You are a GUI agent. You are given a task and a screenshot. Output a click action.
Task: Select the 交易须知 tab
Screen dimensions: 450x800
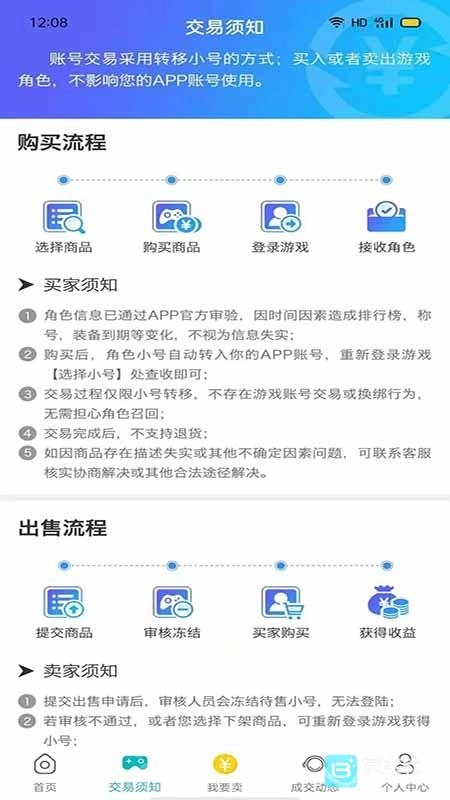(135, 772)
